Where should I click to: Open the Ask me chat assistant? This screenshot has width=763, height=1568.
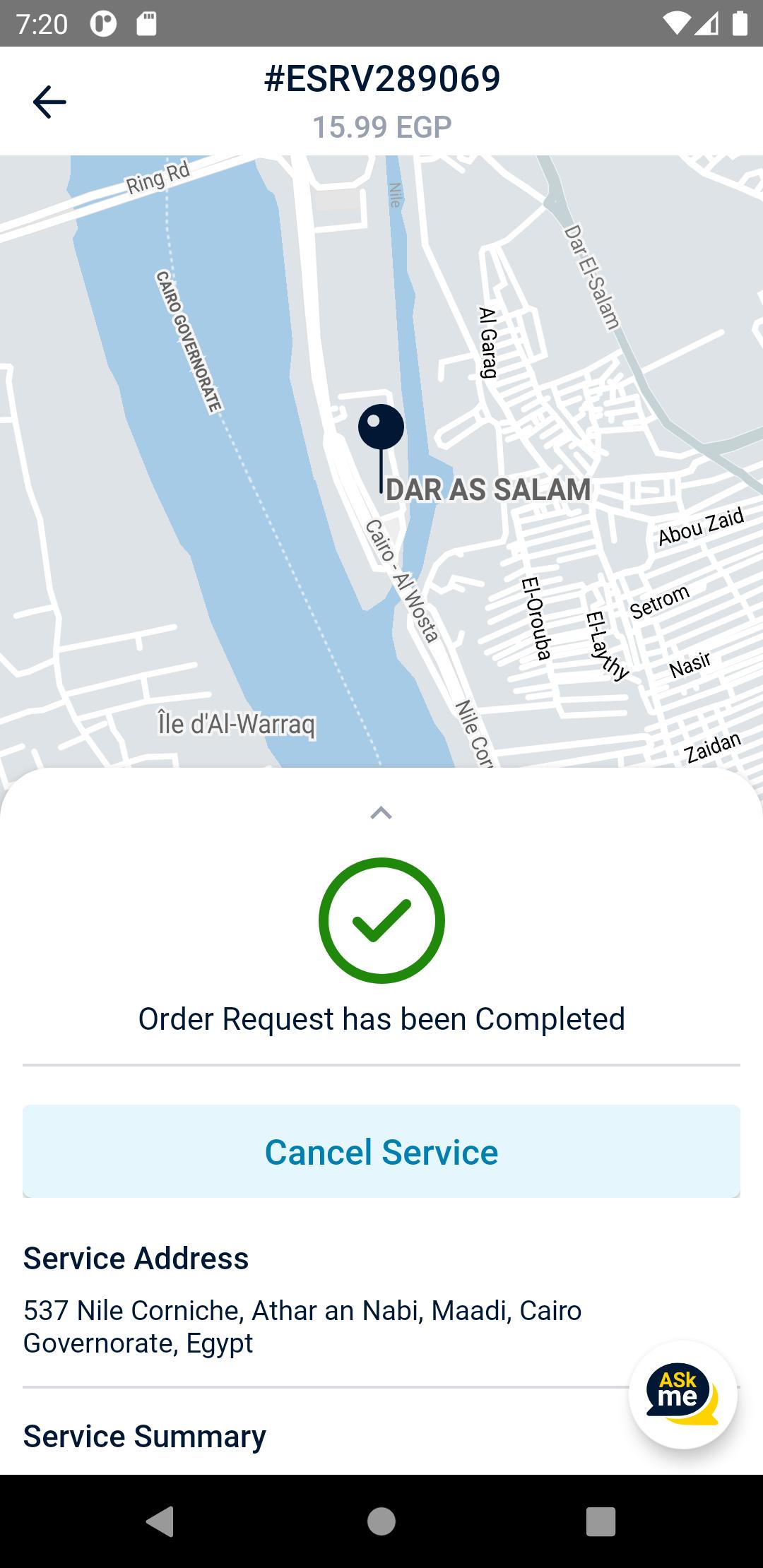click(682, 1395)
